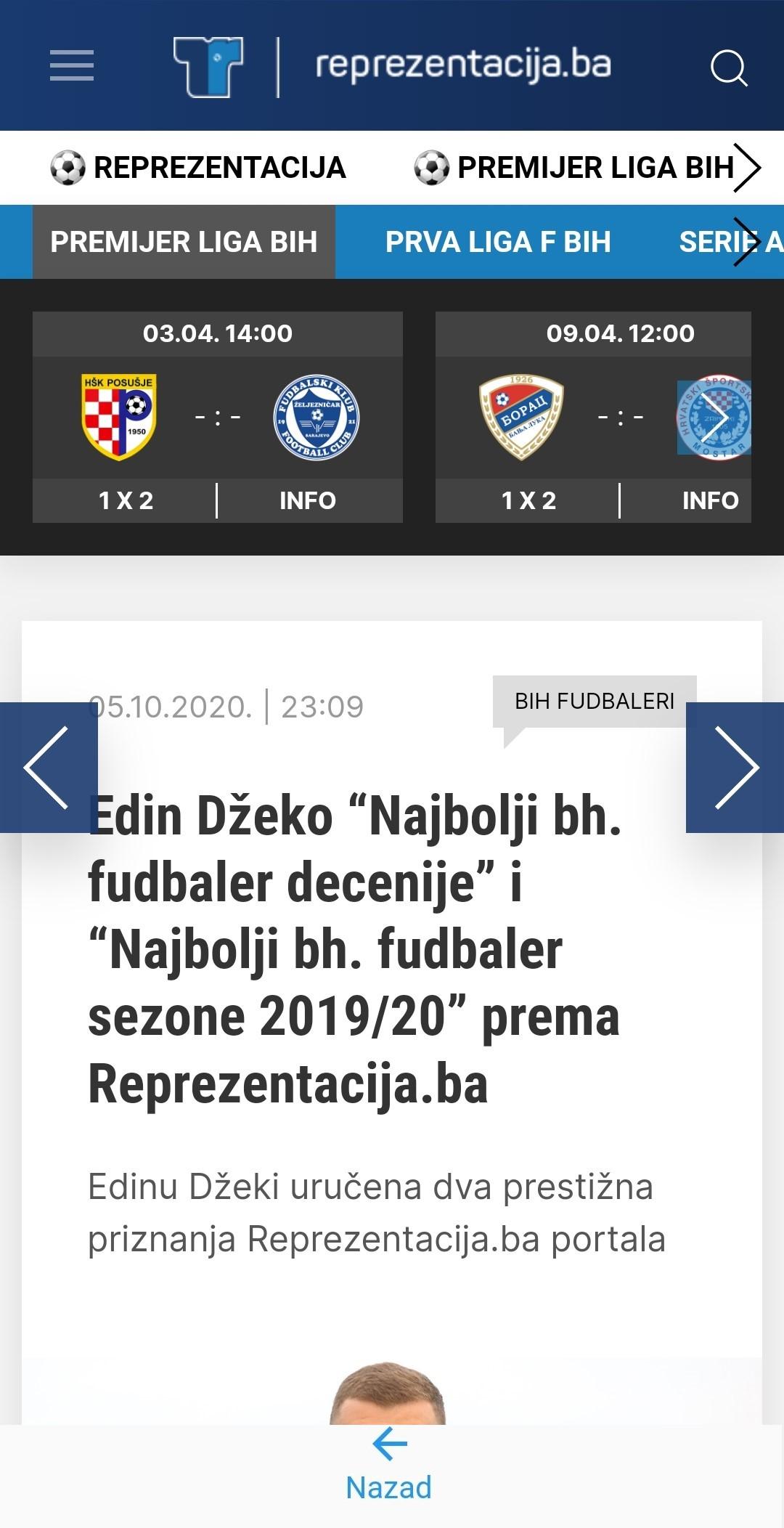Click the soccer ball icon beside PREMIJER LIGA BIH
This screenshot has width=784, height=1528.
(x=433, y=168)
